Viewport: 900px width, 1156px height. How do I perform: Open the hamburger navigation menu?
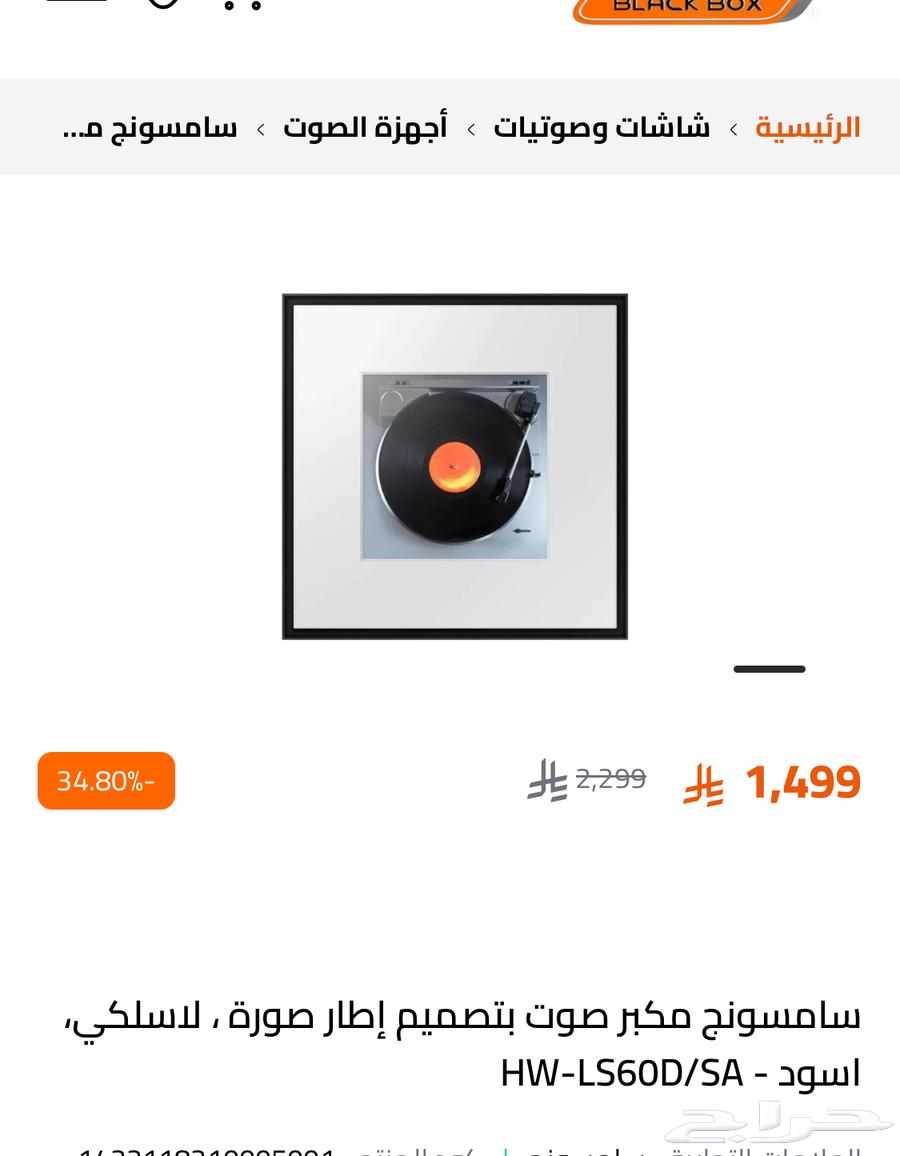coord(78,4)
